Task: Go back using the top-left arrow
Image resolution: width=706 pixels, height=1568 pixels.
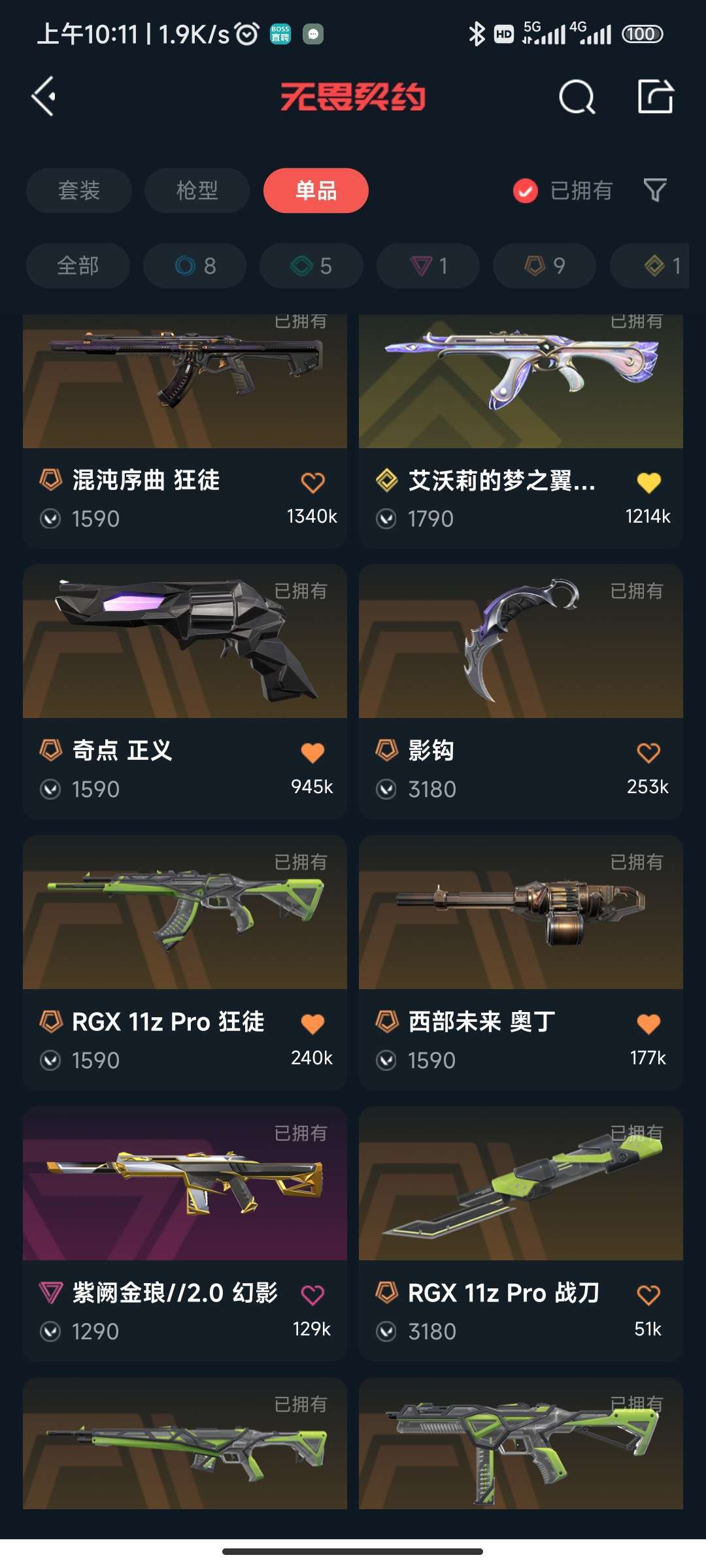Action: point(44,97)
